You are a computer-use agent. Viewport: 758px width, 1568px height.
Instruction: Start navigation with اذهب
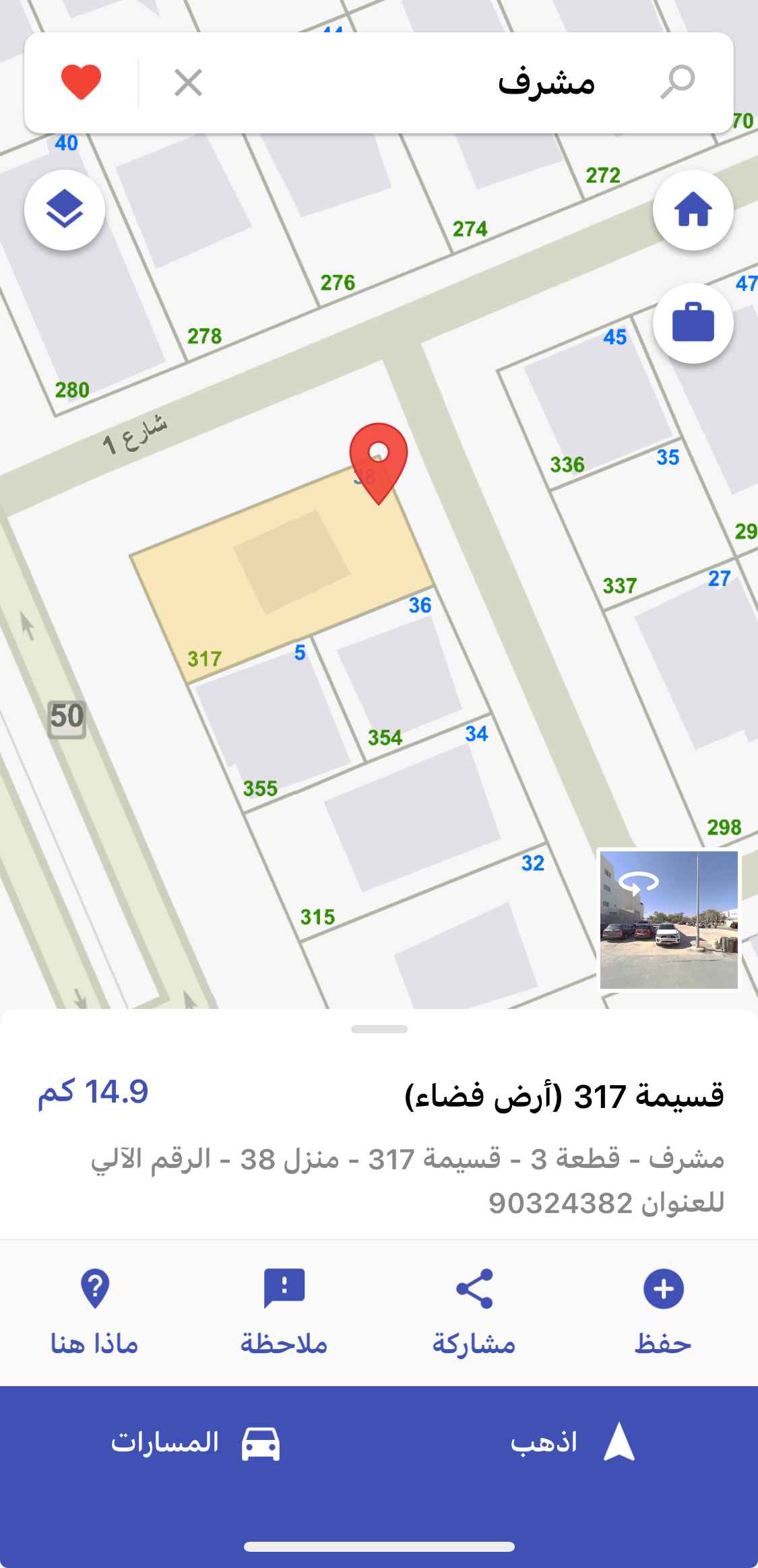click(573, 1443)
